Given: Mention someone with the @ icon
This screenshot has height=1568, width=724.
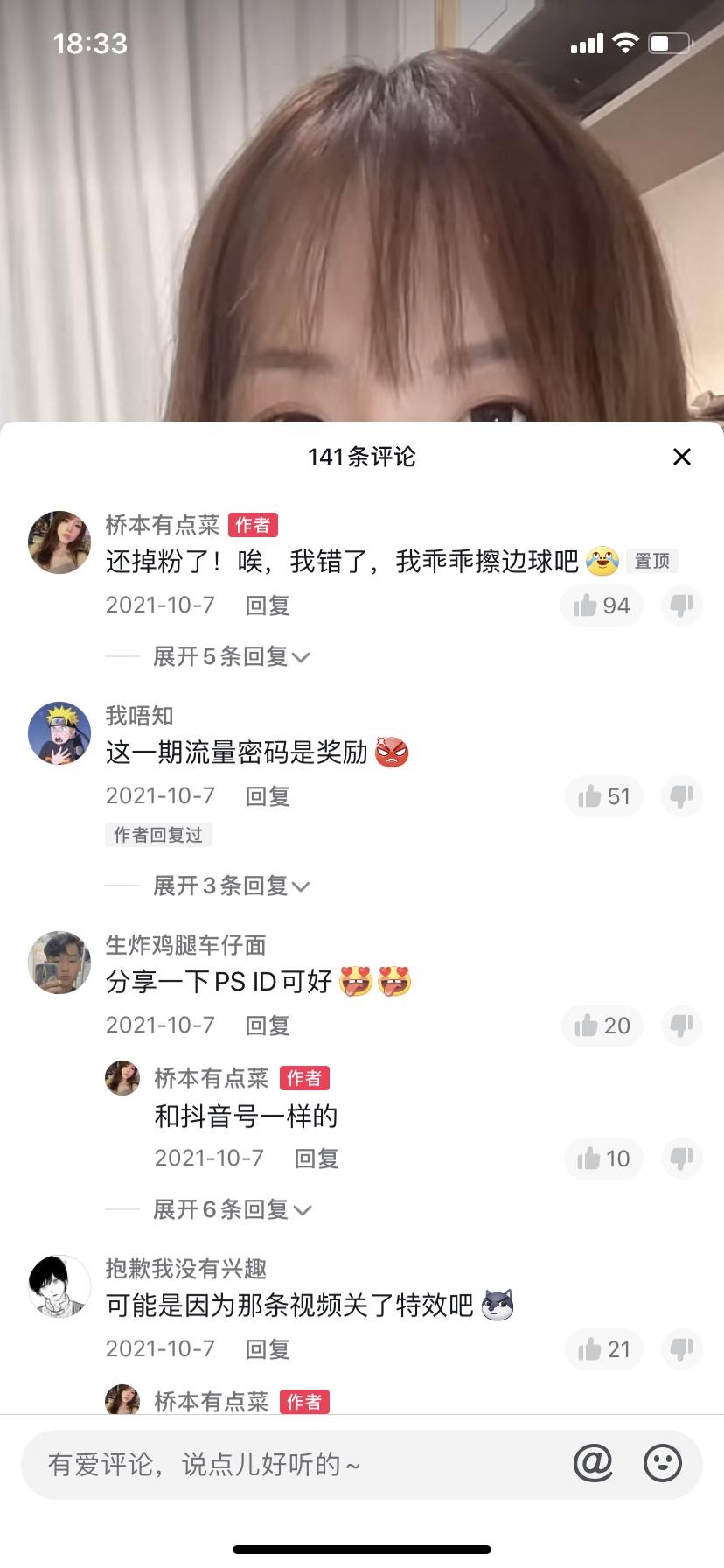Looking at the screenshot, I should click(x=593, y=1463).
